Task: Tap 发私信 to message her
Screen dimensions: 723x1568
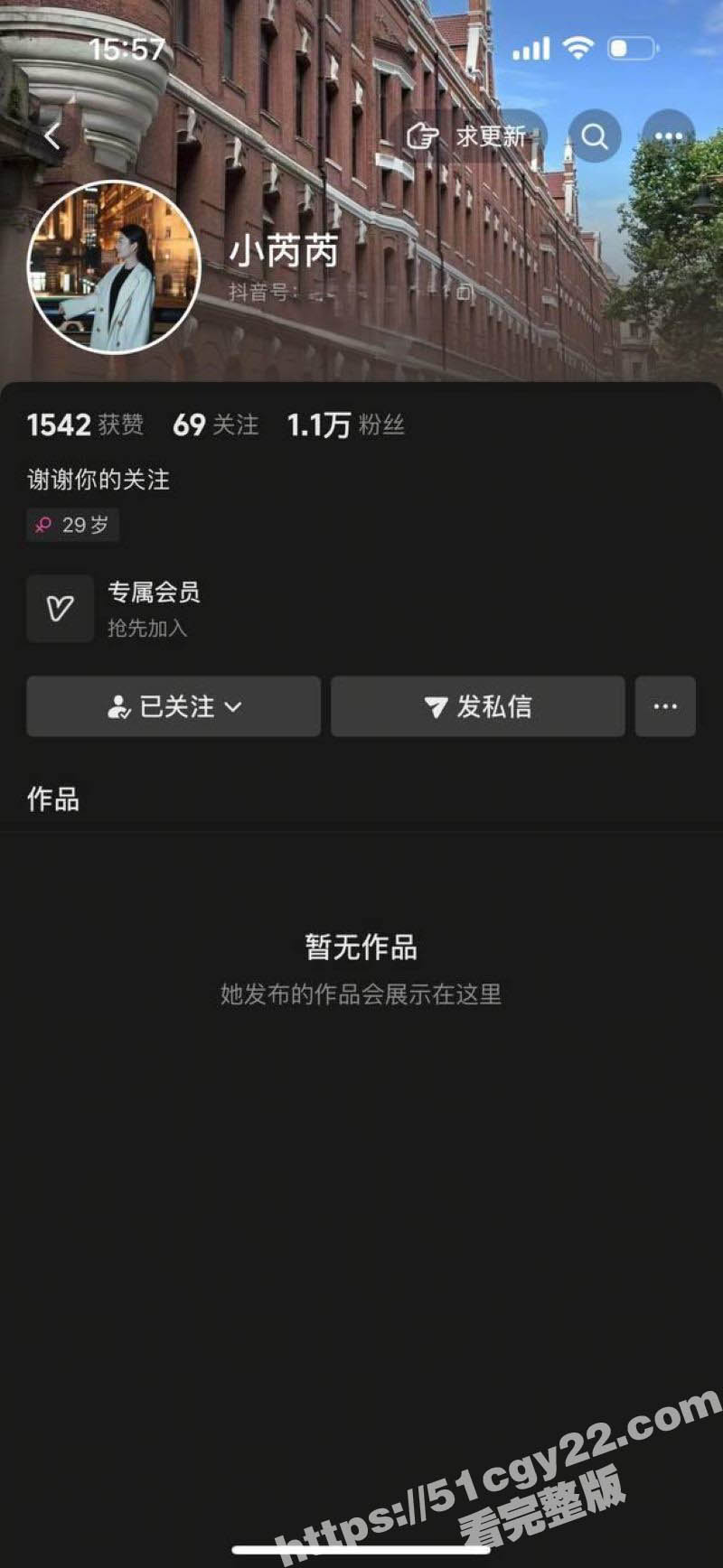Action: (477, 706)
